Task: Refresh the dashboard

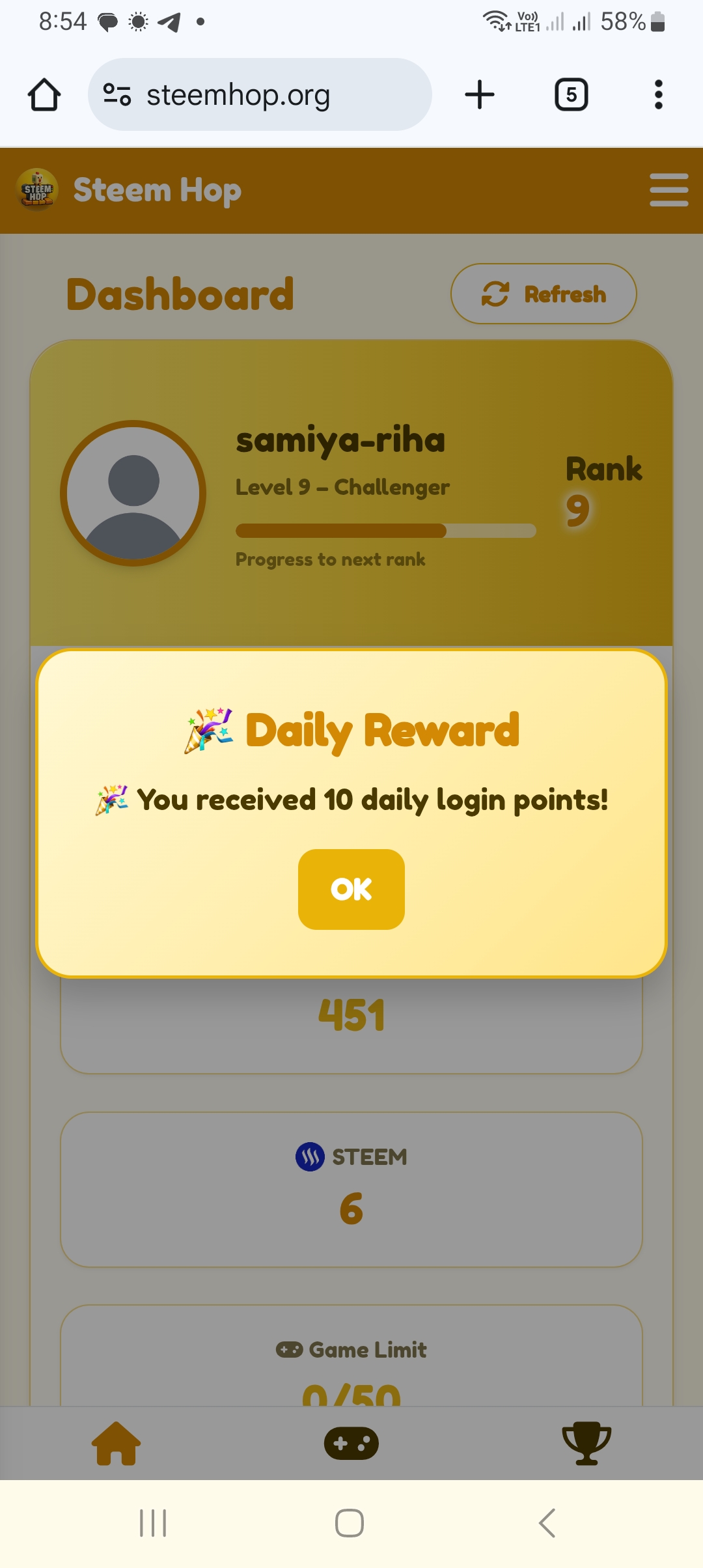Action: [544, 294]
